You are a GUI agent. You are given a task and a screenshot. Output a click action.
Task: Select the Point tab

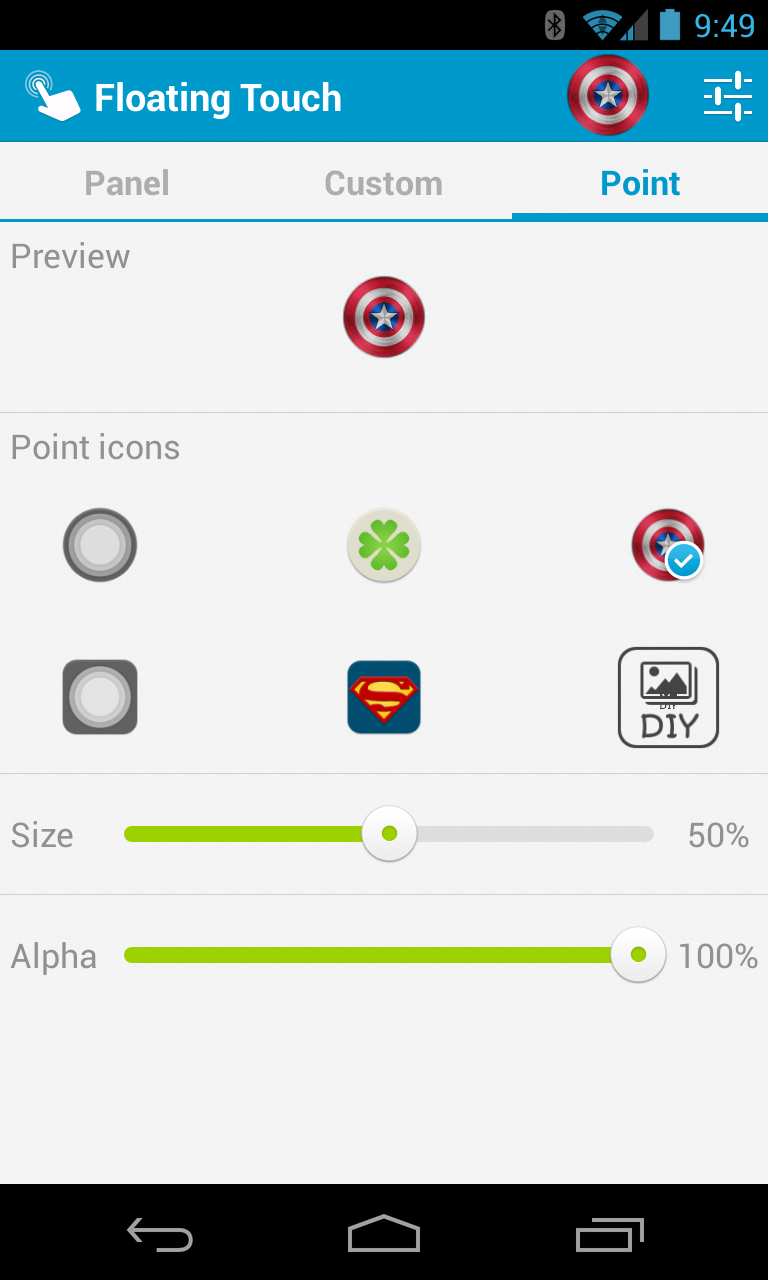click(x=640, y=183)
